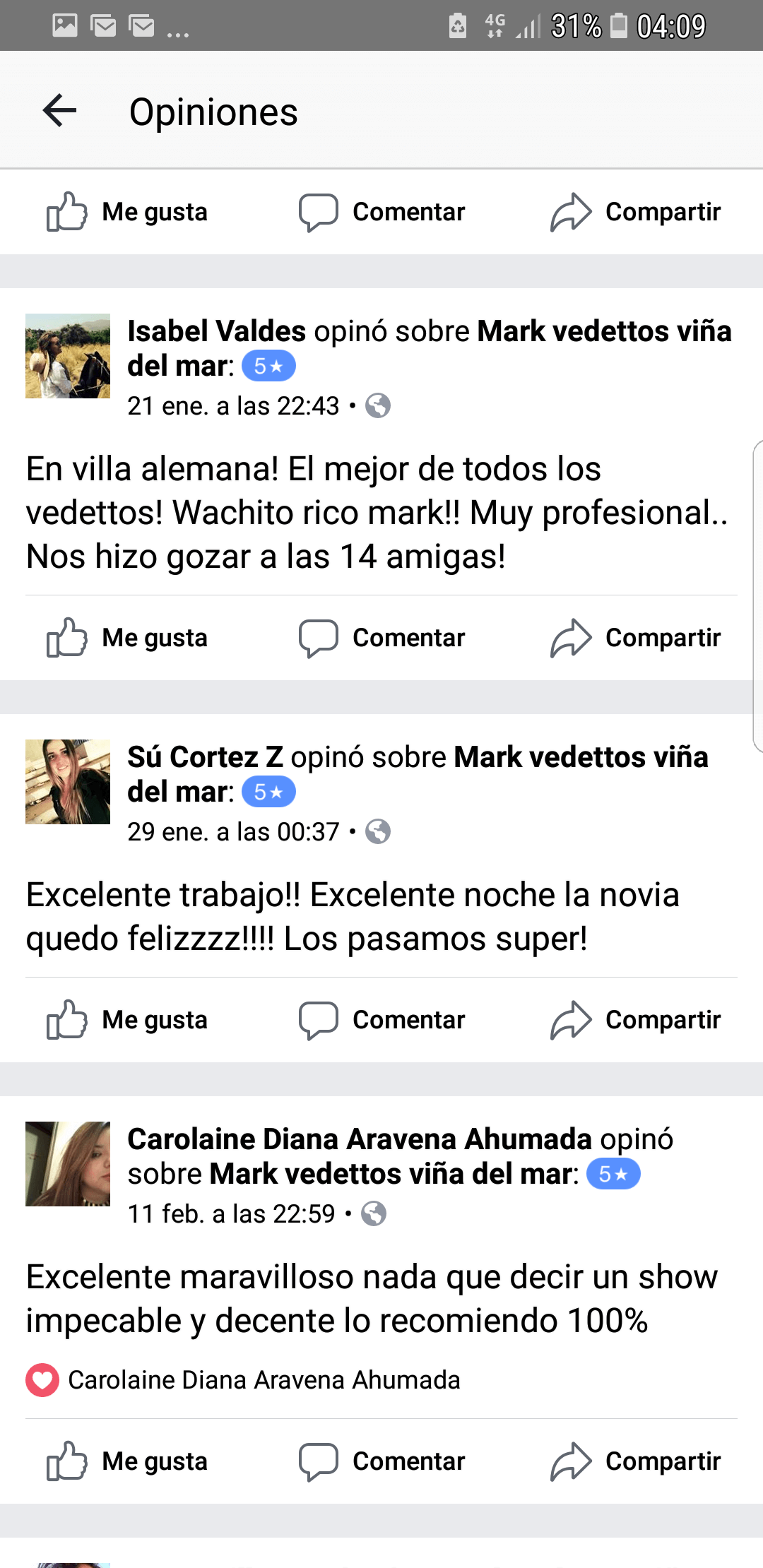Share Carolaine Diana Aravena Ahumada's review
The image size is (763, 1568).
[635, 1461]
